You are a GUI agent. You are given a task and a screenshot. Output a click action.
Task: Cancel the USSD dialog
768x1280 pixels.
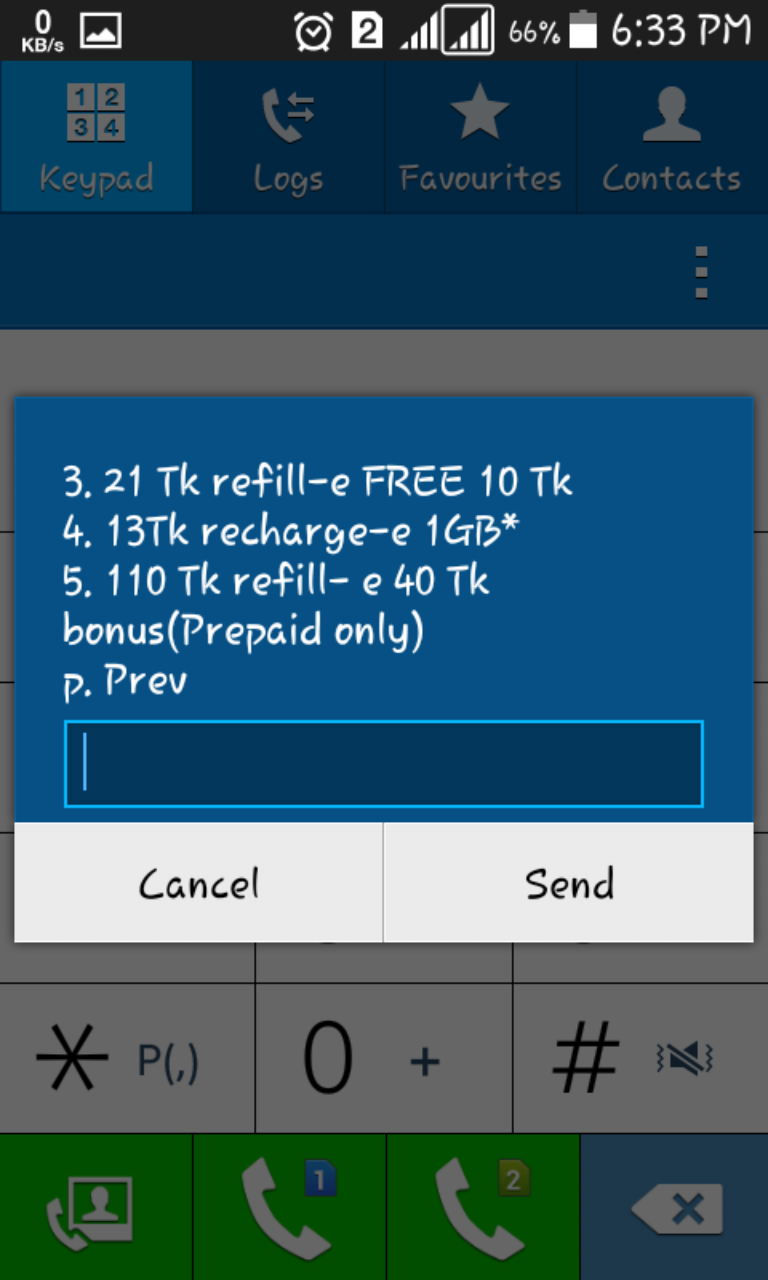coord(198,883)
